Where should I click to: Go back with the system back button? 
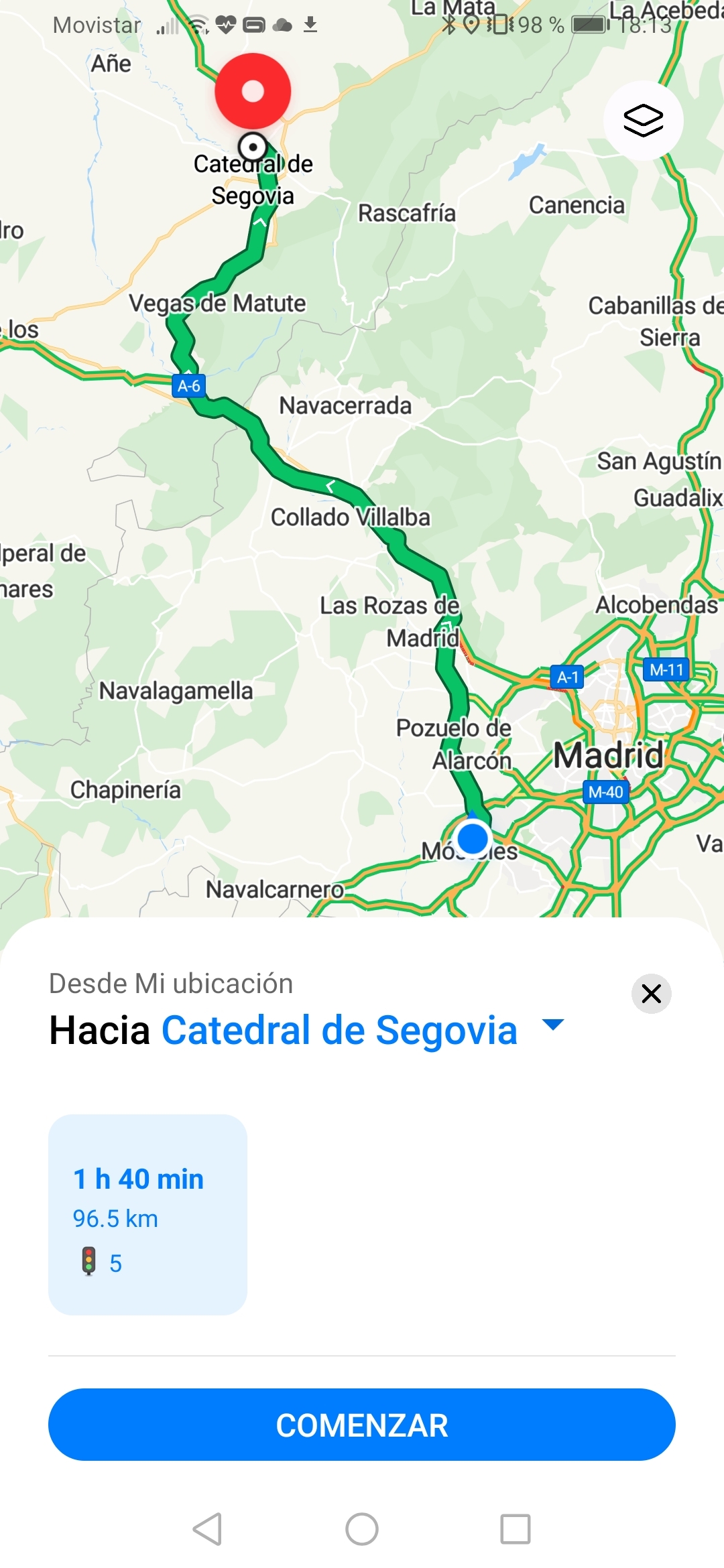click(x=207, y=1529)
